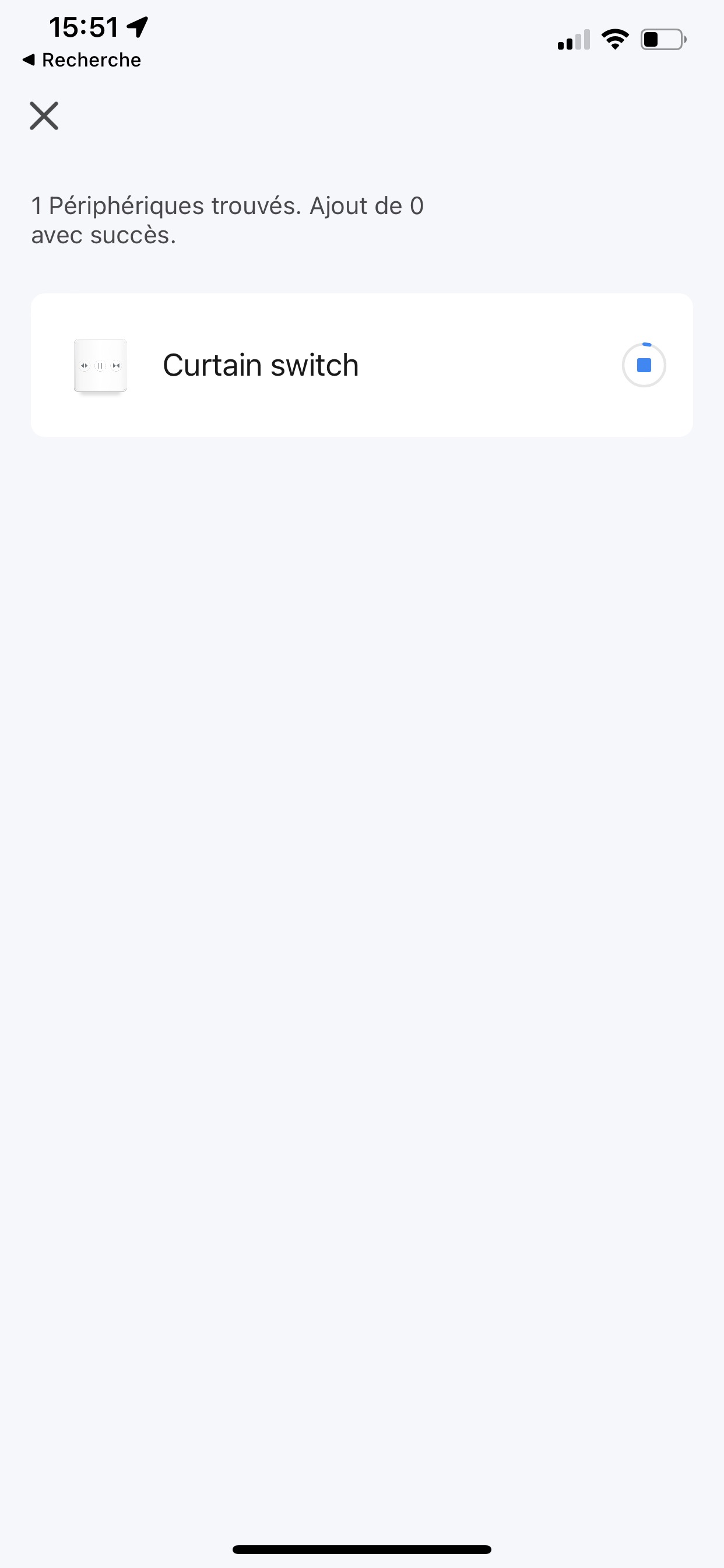Image resolution: width=724 pixels, height=1568 pixels.
Task: Toggle the blue square inside the progress ring
Action: click(x=643, y=365)
